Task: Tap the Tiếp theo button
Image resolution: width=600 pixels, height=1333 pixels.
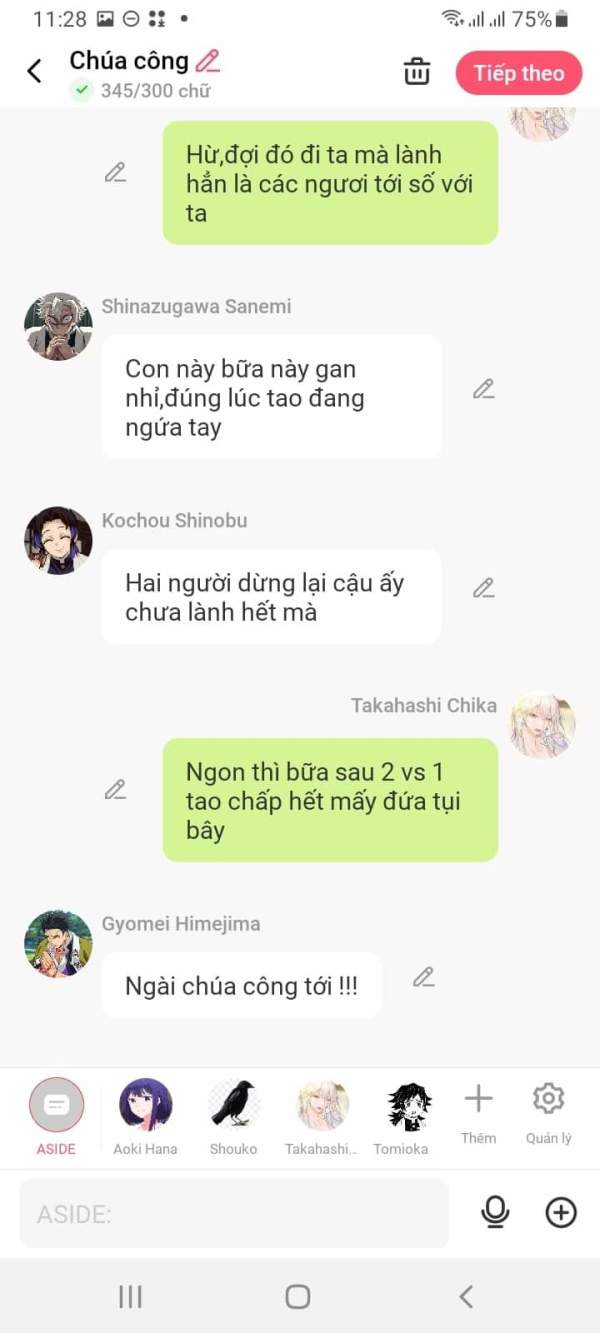Action: 519,73
